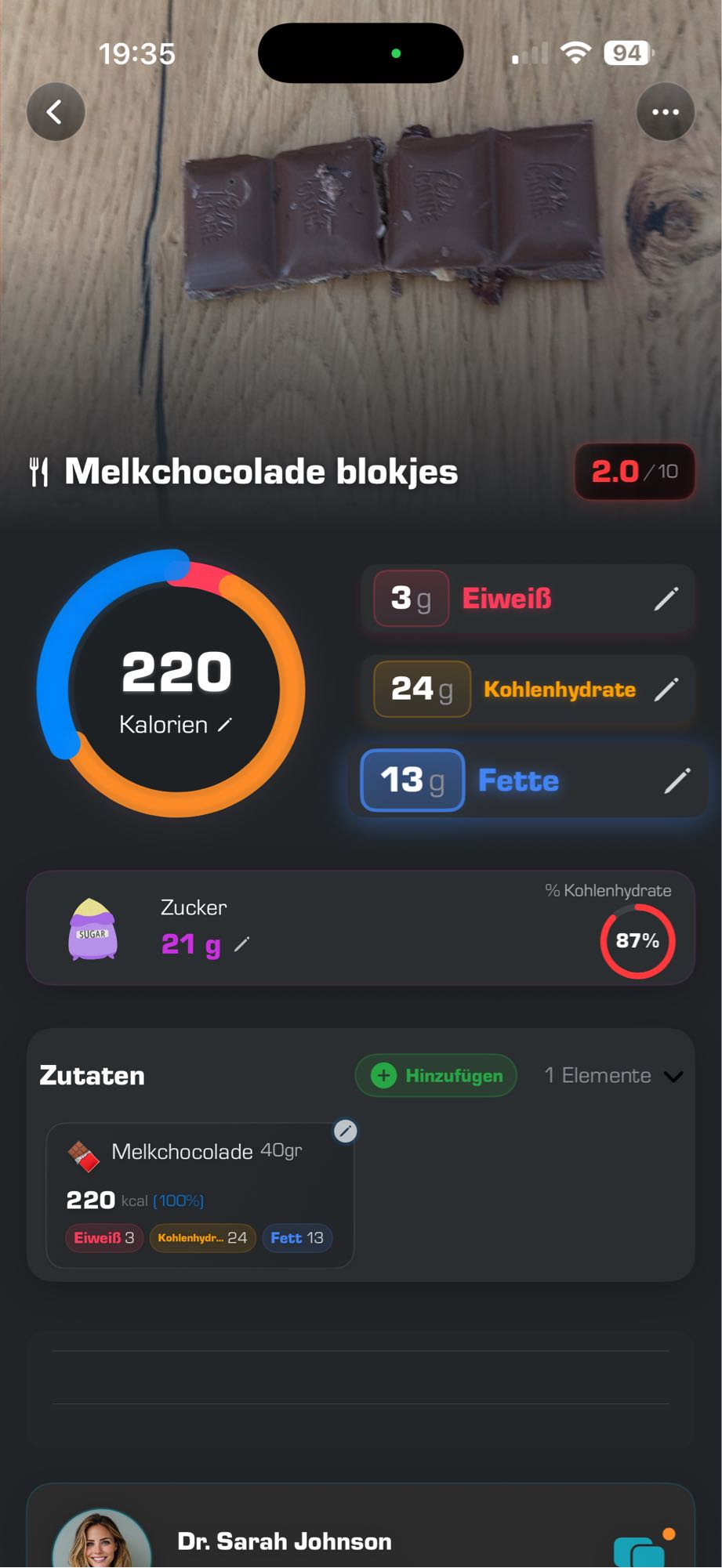Open the Melkchocolade ingredient edit pencil
The image size is (722, 1568).
pos(343,1131)
